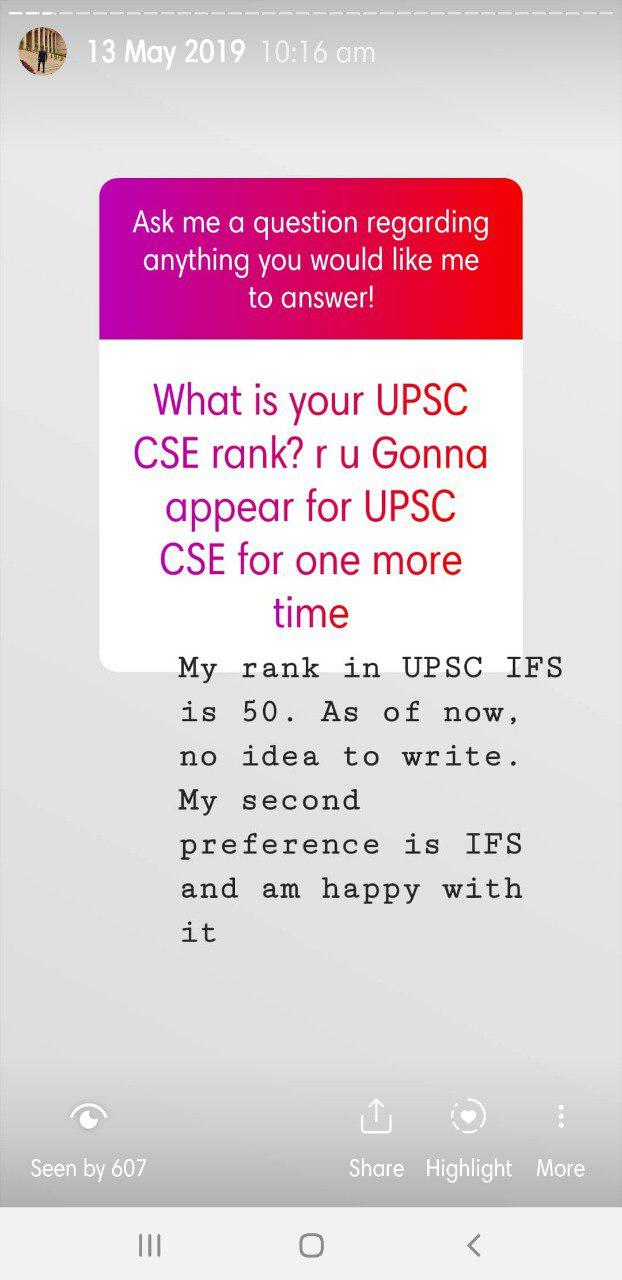Share this story
The height and width of the screenshot is (1280, 622).
pos(376,1138)
